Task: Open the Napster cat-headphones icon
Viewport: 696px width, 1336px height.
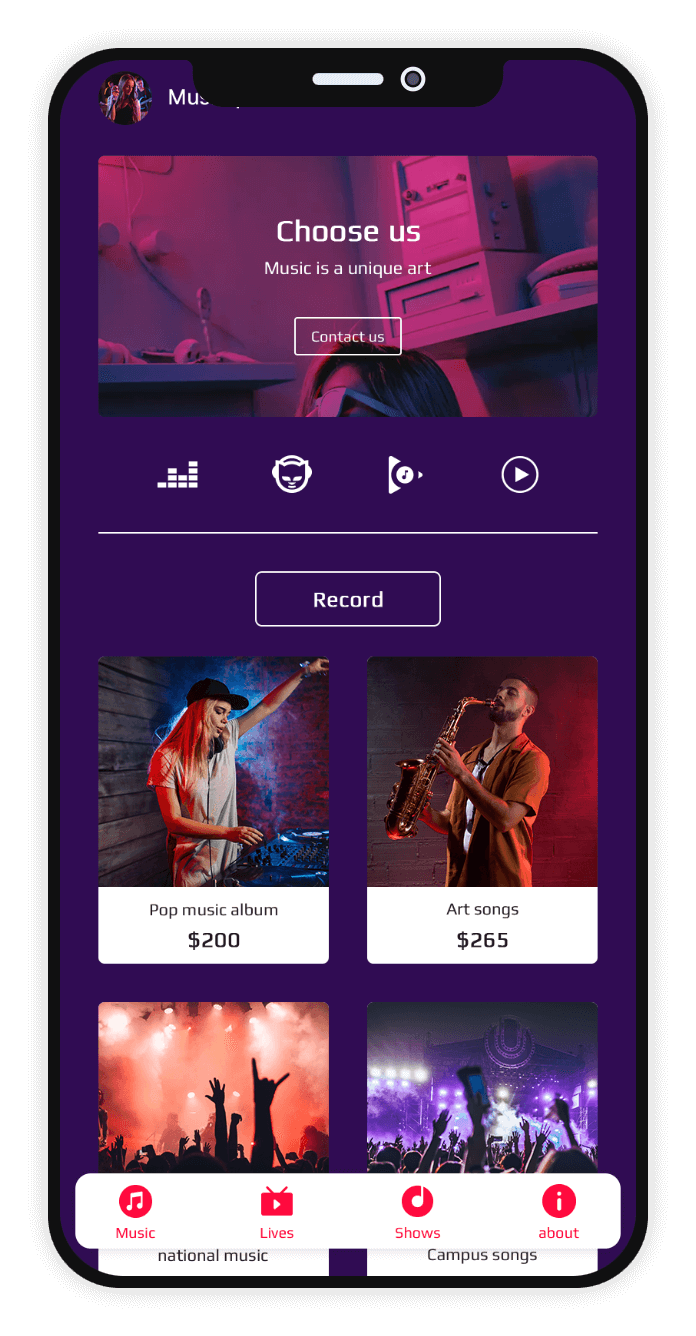Action: pyautogui.click(x=292, y=474)
